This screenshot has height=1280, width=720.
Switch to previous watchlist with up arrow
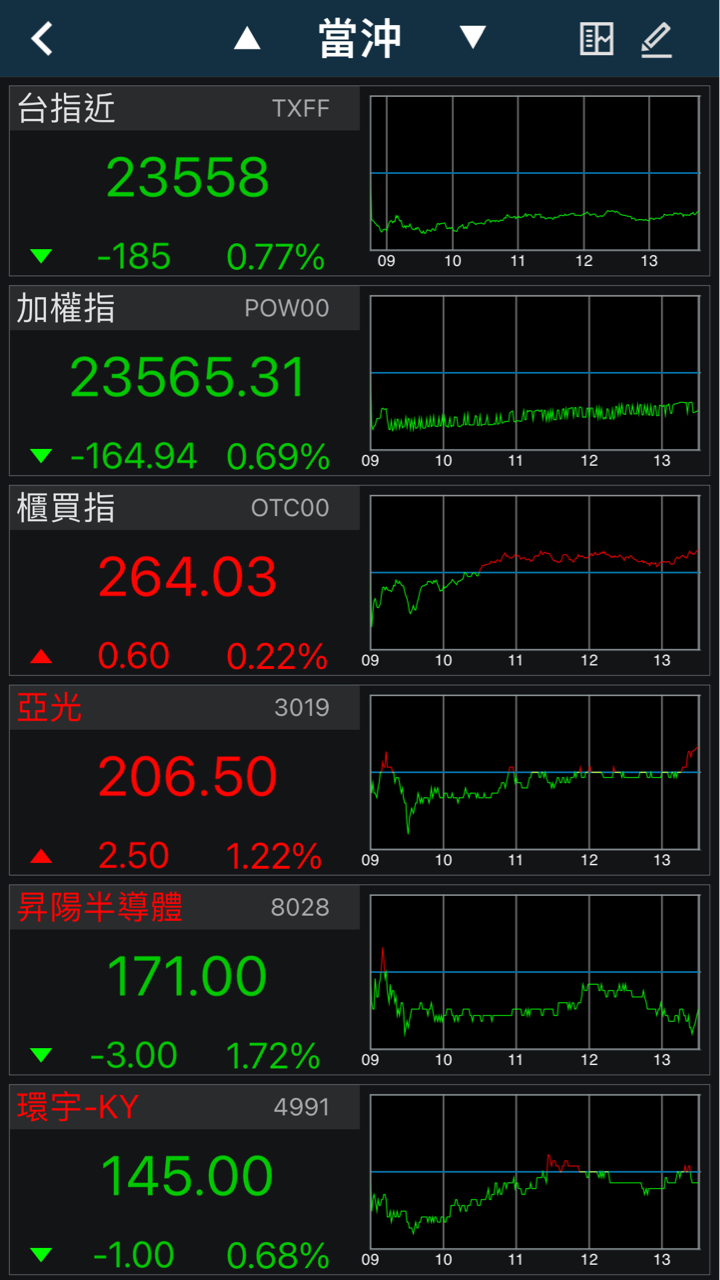[x=247, y=39]
